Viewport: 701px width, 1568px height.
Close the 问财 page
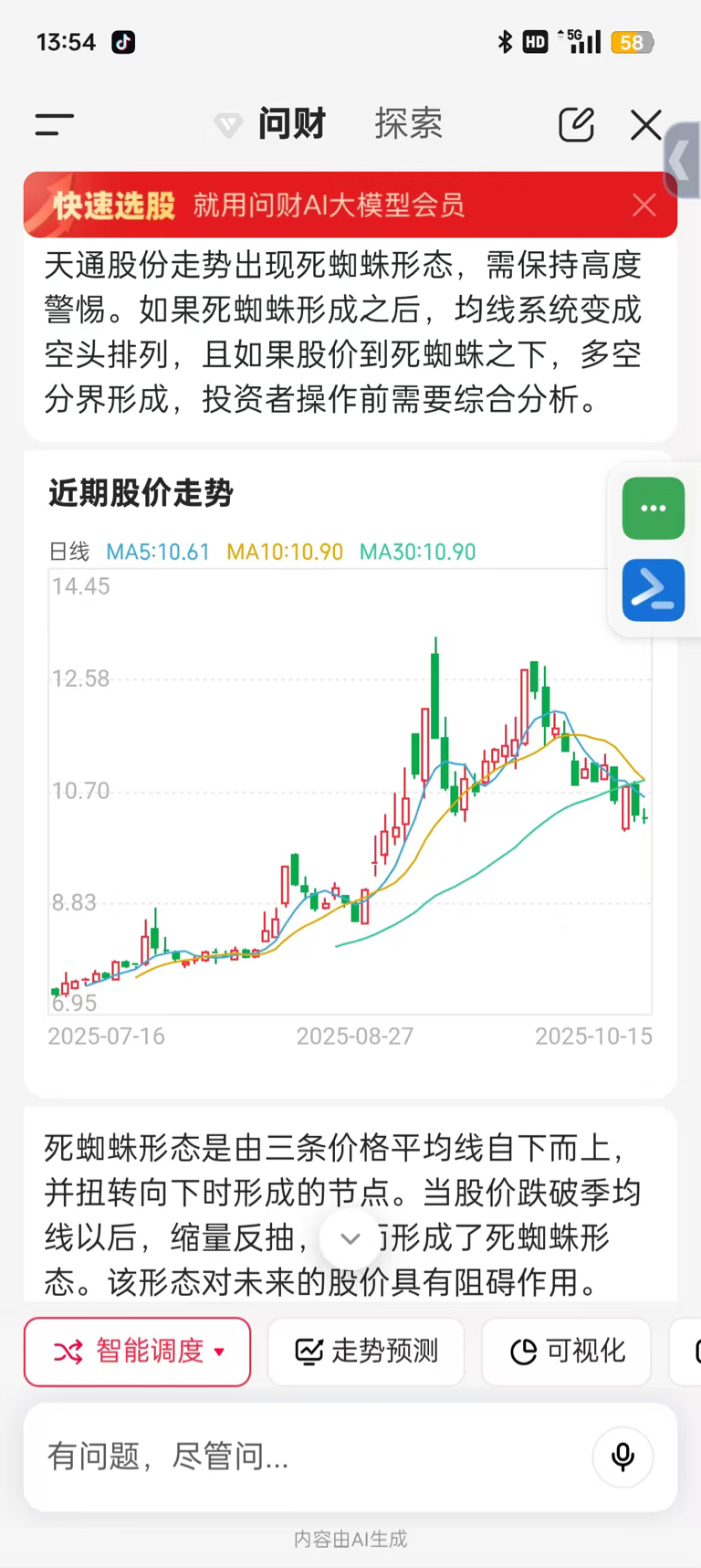645,125
